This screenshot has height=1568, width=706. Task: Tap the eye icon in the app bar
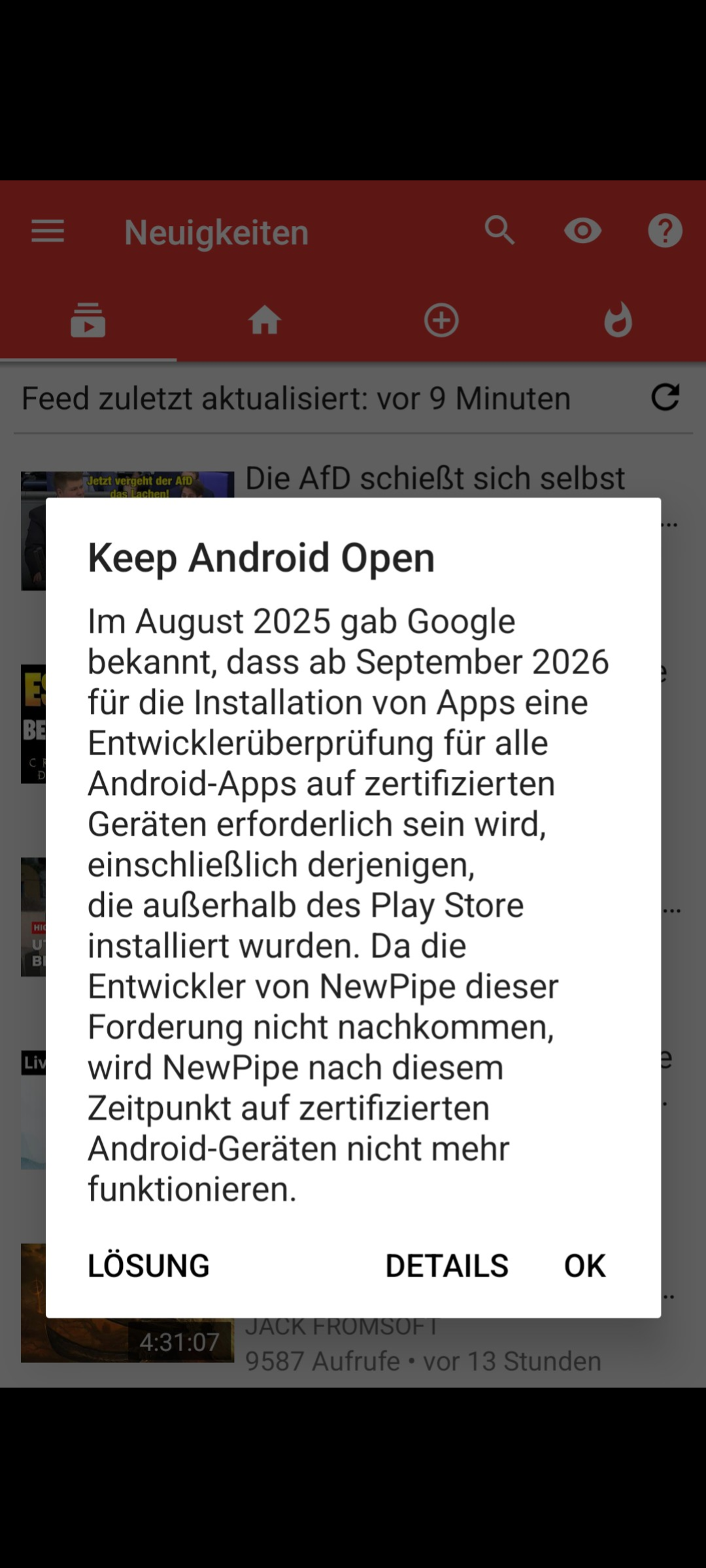pos(582,231)
